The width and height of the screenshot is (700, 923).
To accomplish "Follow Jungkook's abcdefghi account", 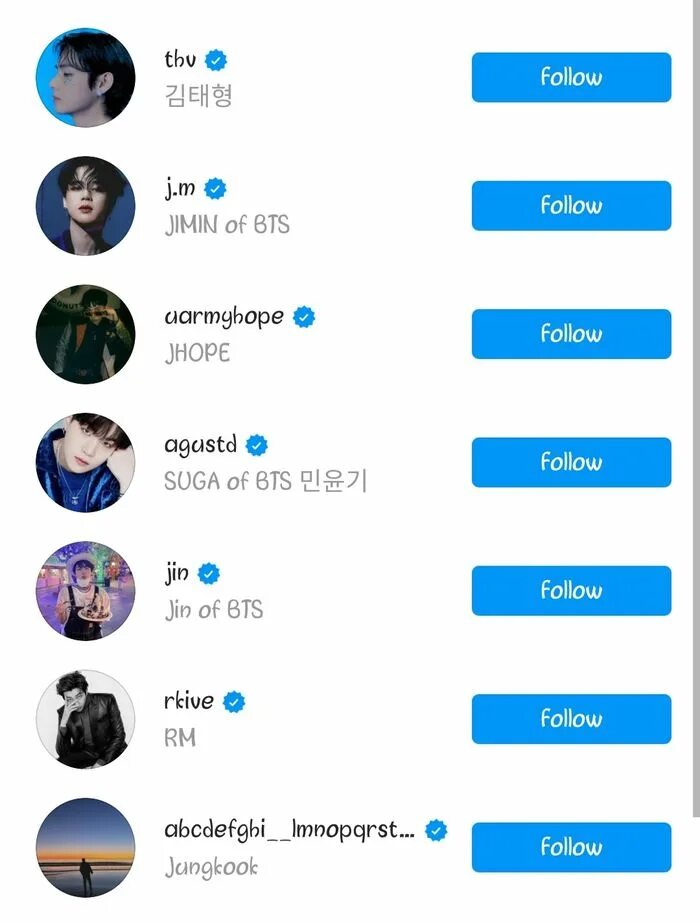I will click(571, 847).
